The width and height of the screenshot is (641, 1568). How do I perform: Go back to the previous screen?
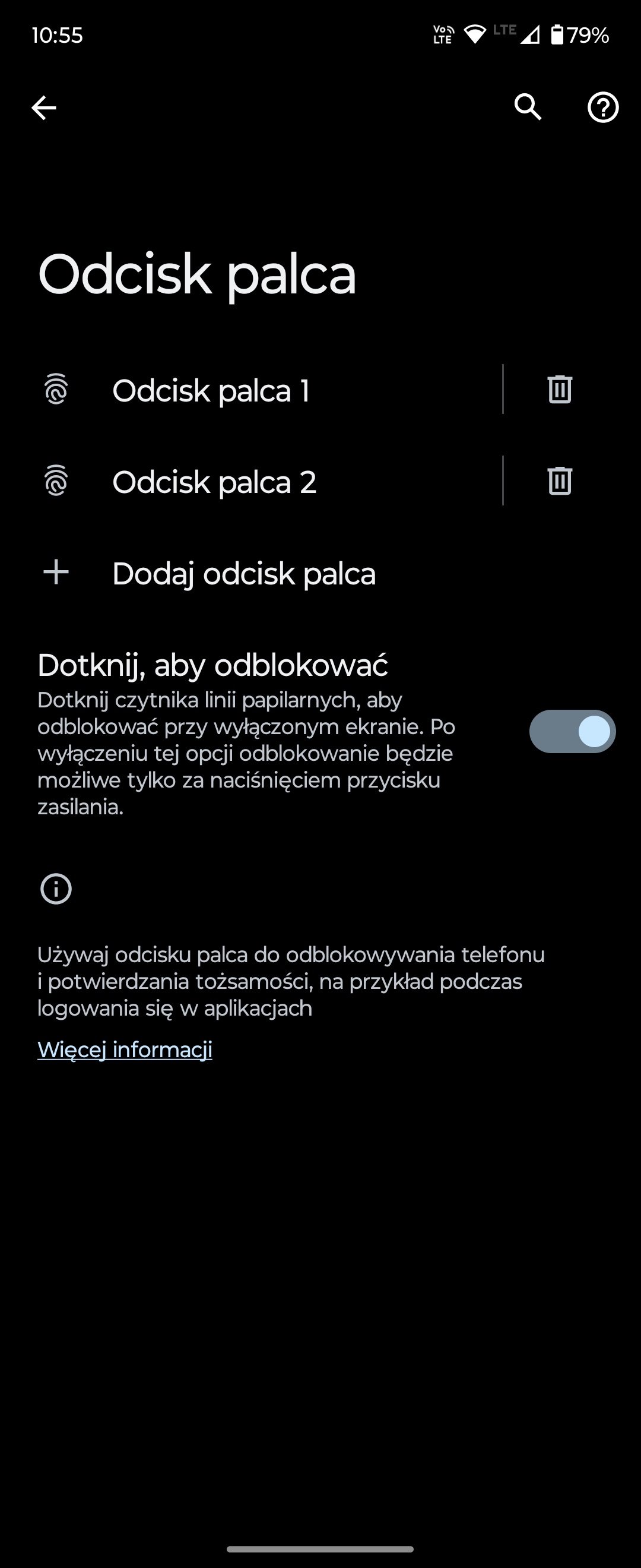pos(44,108)
